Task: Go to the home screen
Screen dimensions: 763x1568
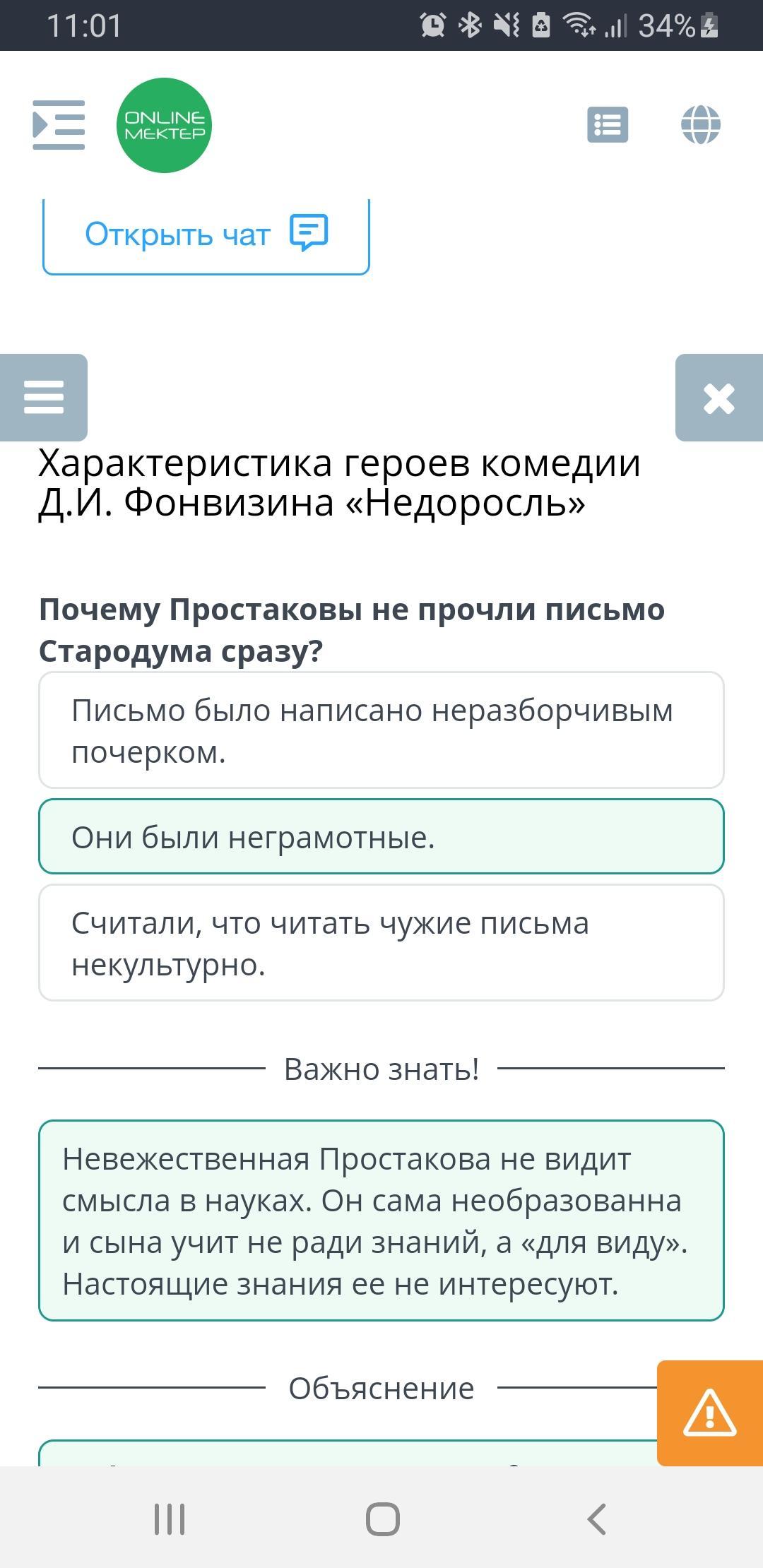Action: [382, 1519]
